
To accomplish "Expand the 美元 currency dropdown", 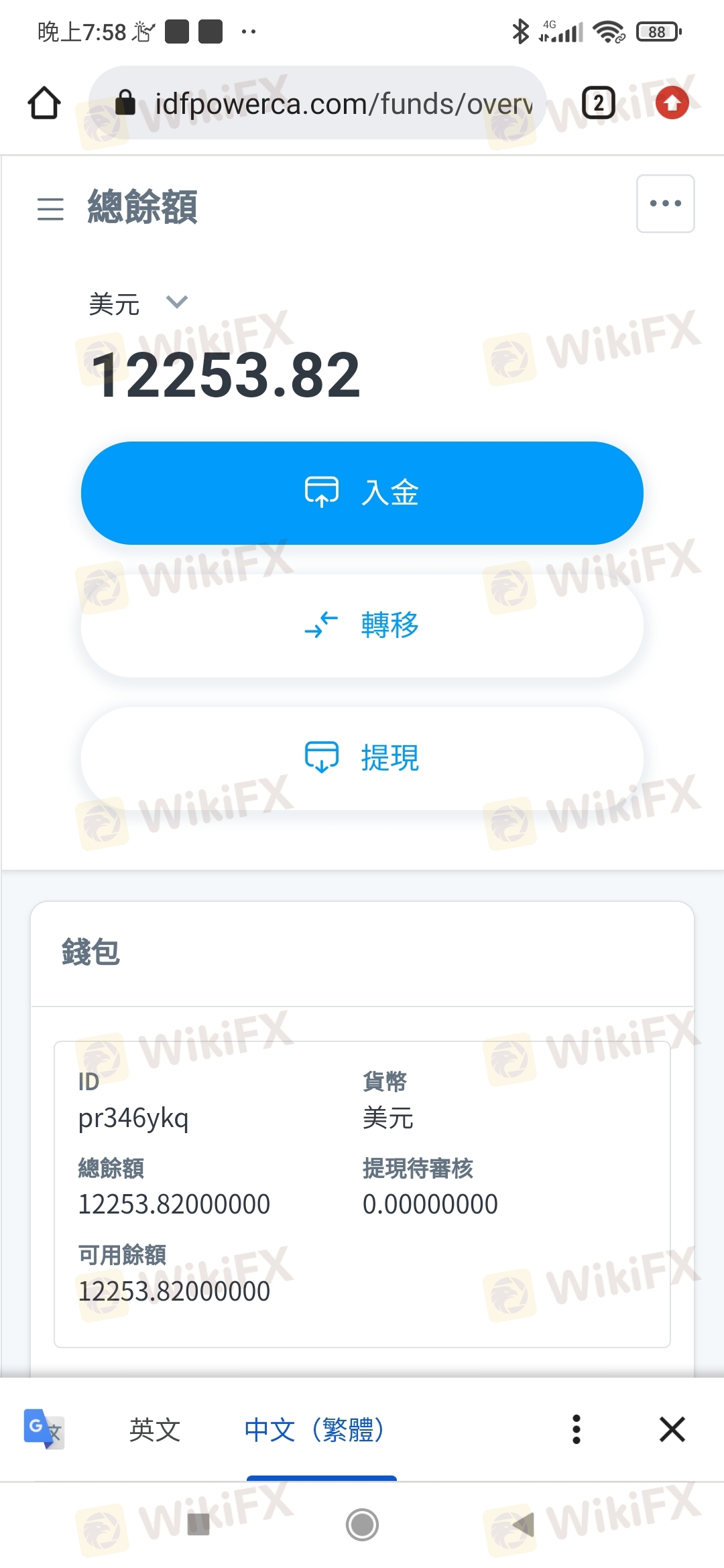I will pyautogui.click(x=139, y=304).
